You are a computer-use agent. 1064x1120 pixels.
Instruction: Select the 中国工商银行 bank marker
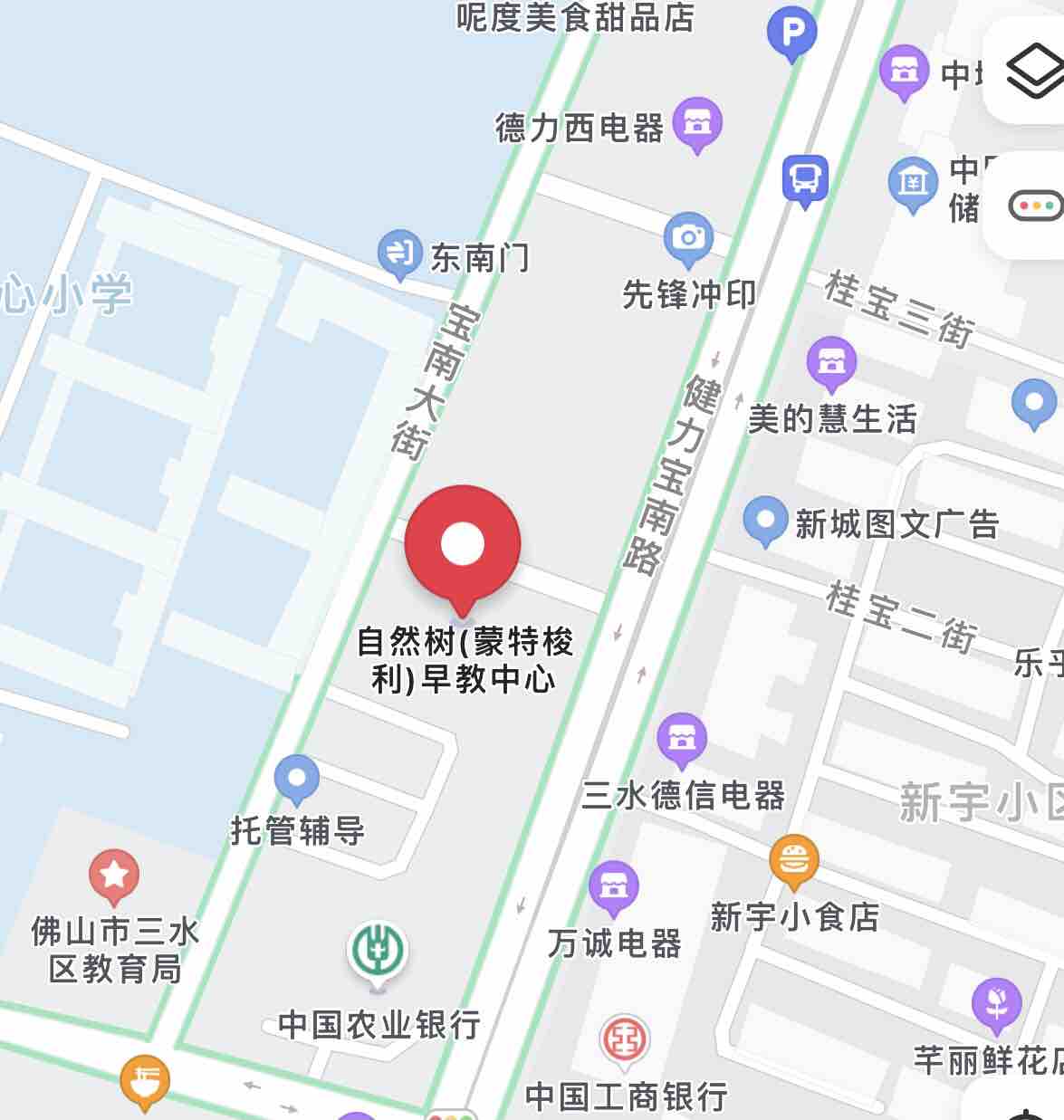tap(626, 1039)
